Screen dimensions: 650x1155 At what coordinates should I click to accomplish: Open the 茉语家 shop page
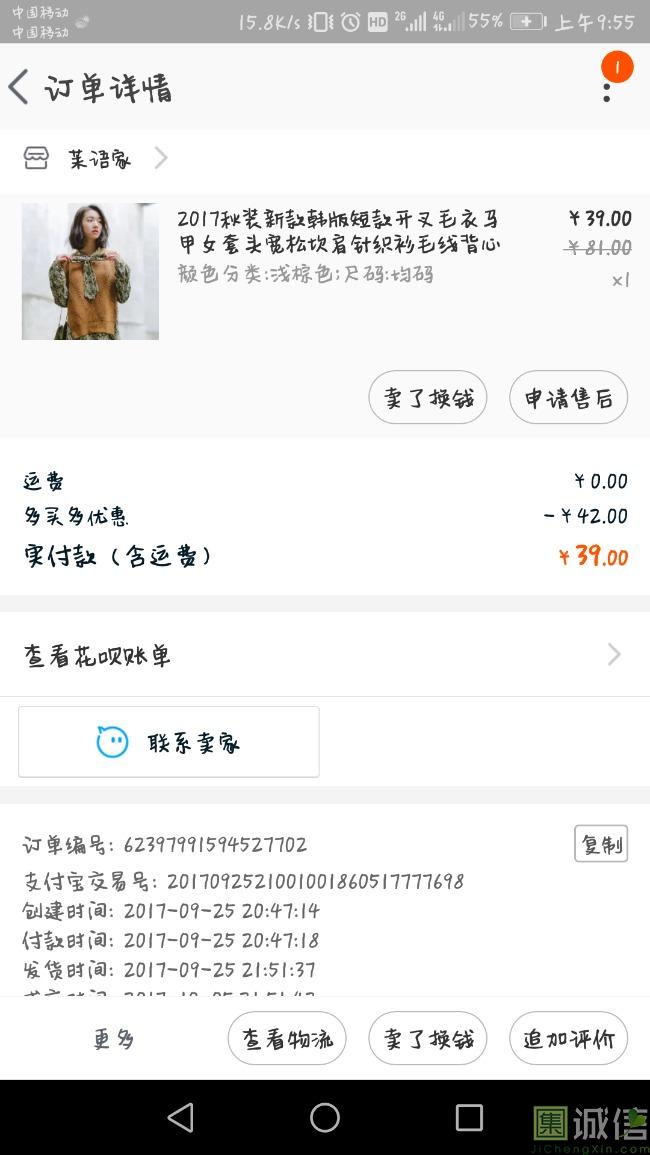98,159
